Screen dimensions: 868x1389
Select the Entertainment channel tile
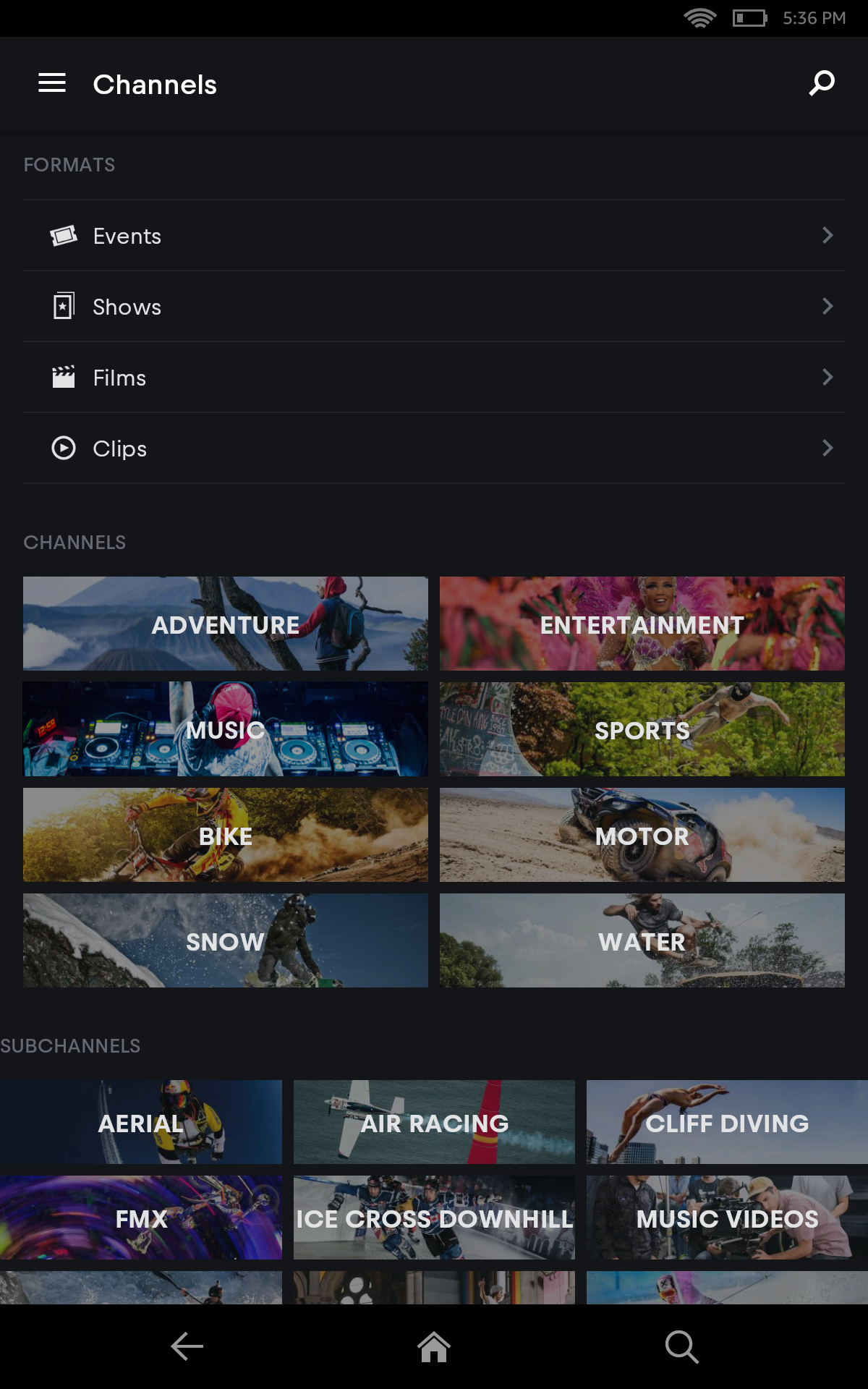point(642,624)
